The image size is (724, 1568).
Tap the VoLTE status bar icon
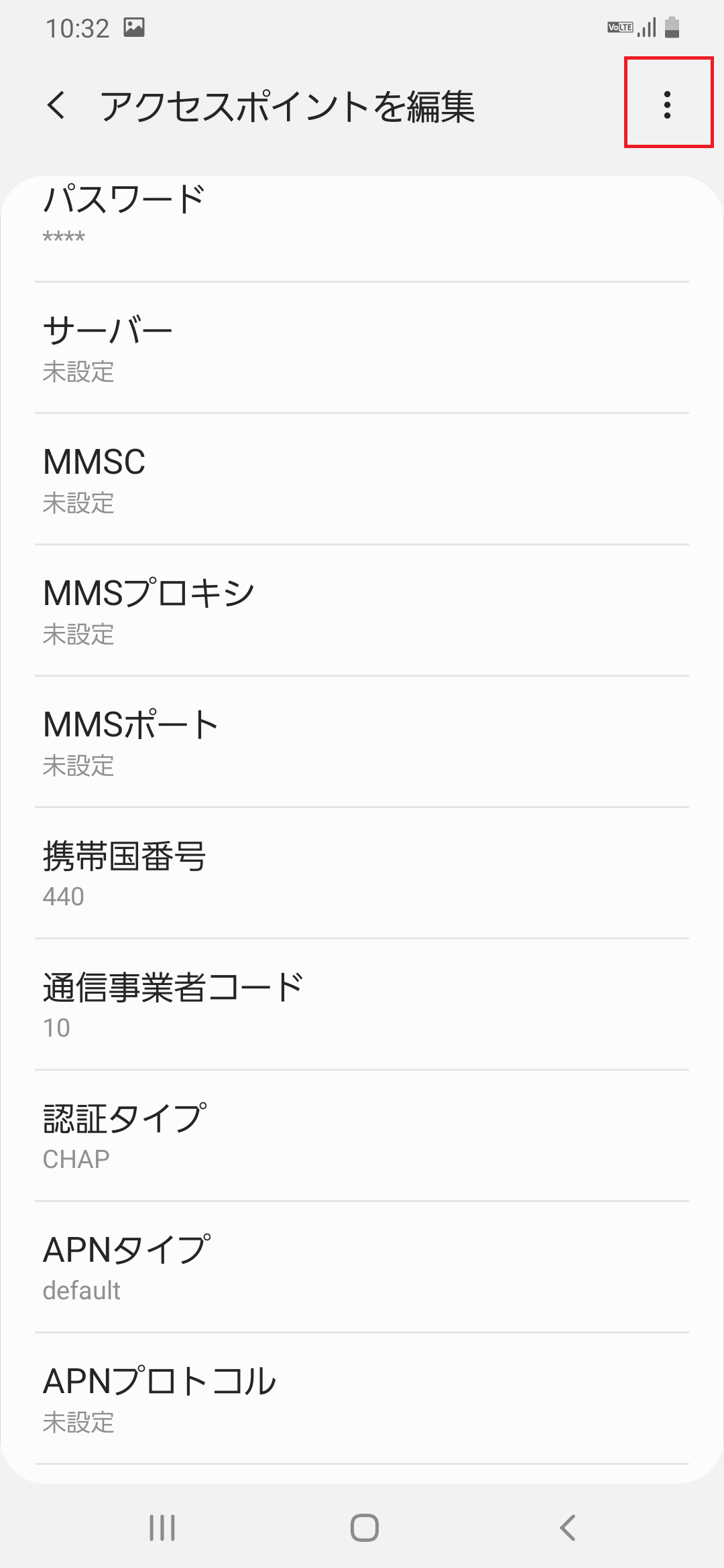pos(620,27)
